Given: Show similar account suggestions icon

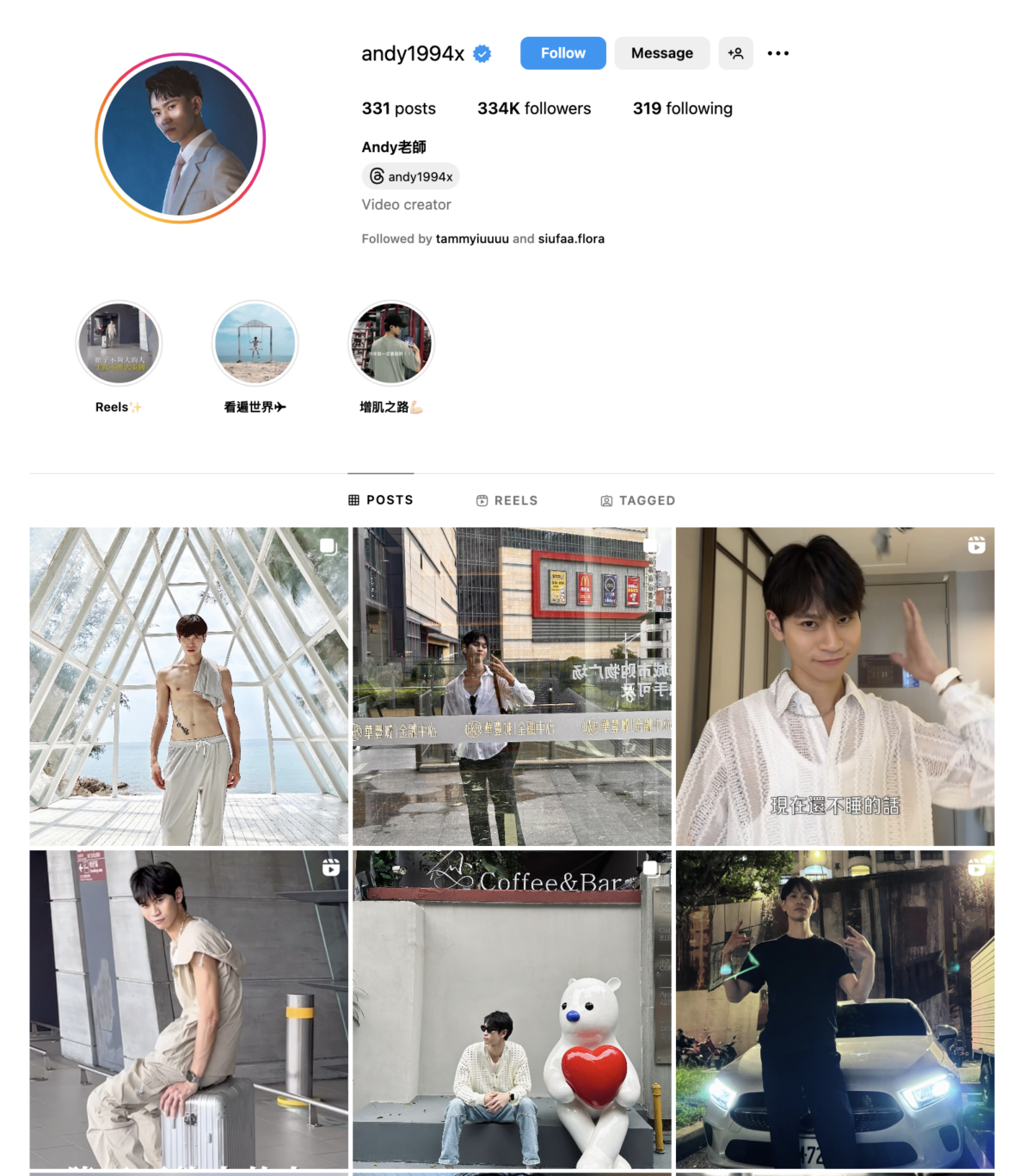Looking at the screenshot, I should click(x=735, y=53).
